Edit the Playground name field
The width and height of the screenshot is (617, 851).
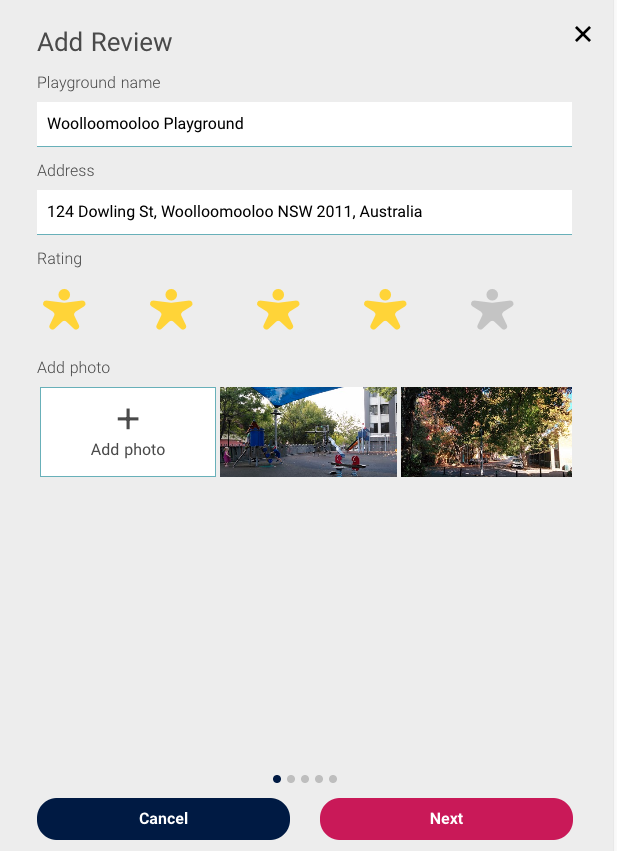pyautogui.click(x=304, y=124)
